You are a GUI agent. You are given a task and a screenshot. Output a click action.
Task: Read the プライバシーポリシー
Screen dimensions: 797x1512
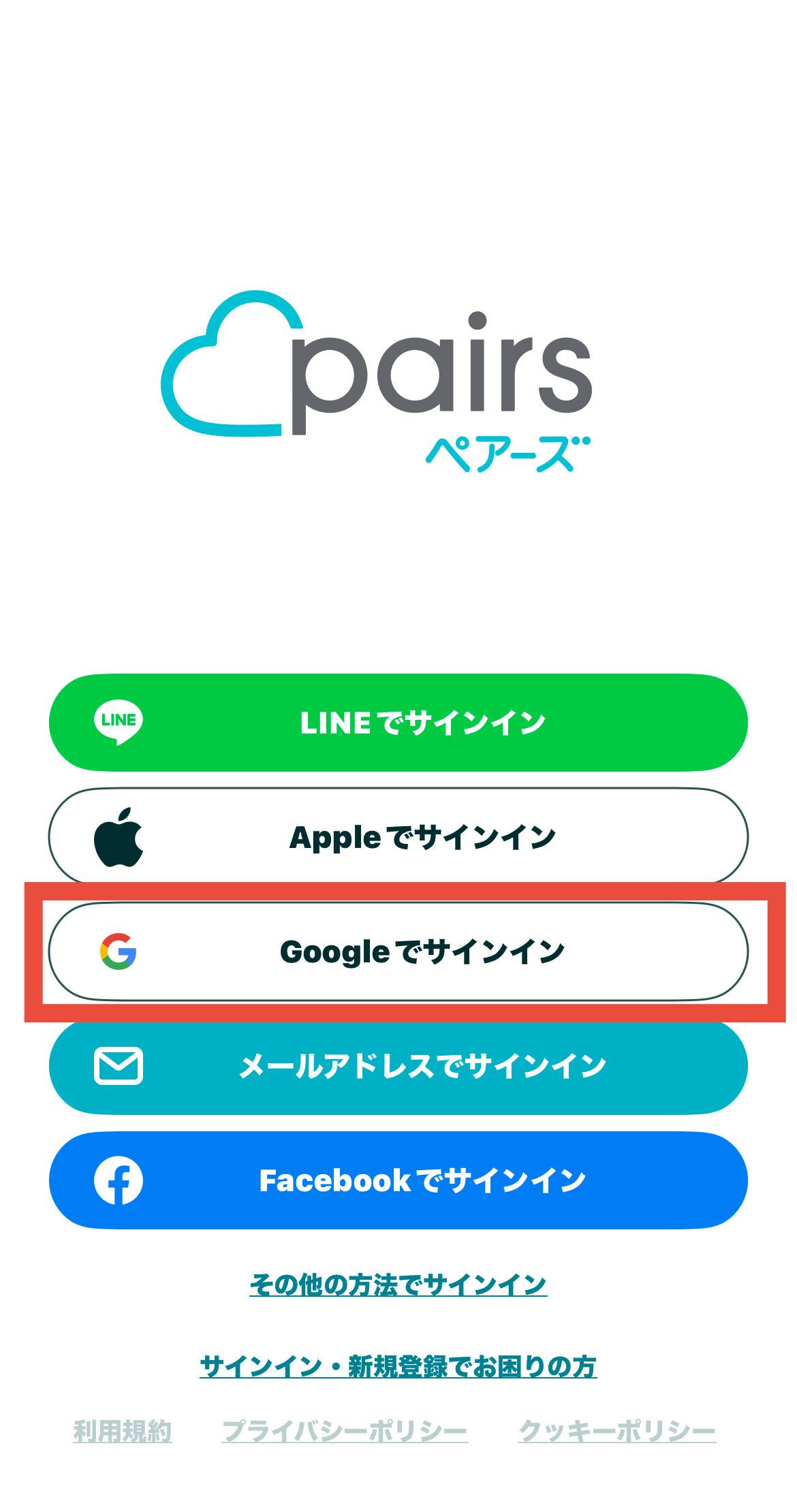pyautogui.click(x=345, y=1431)
